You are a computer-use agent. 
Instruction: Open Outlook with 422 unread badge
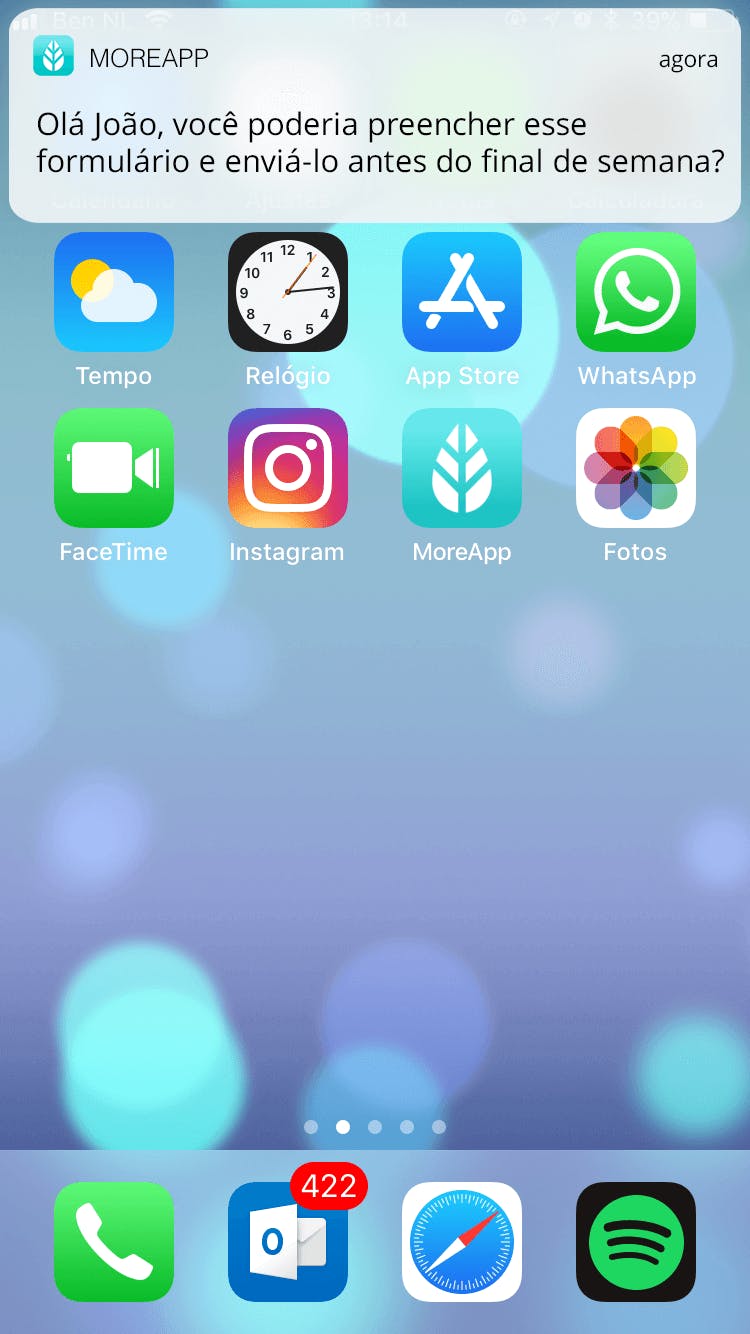288,1242
